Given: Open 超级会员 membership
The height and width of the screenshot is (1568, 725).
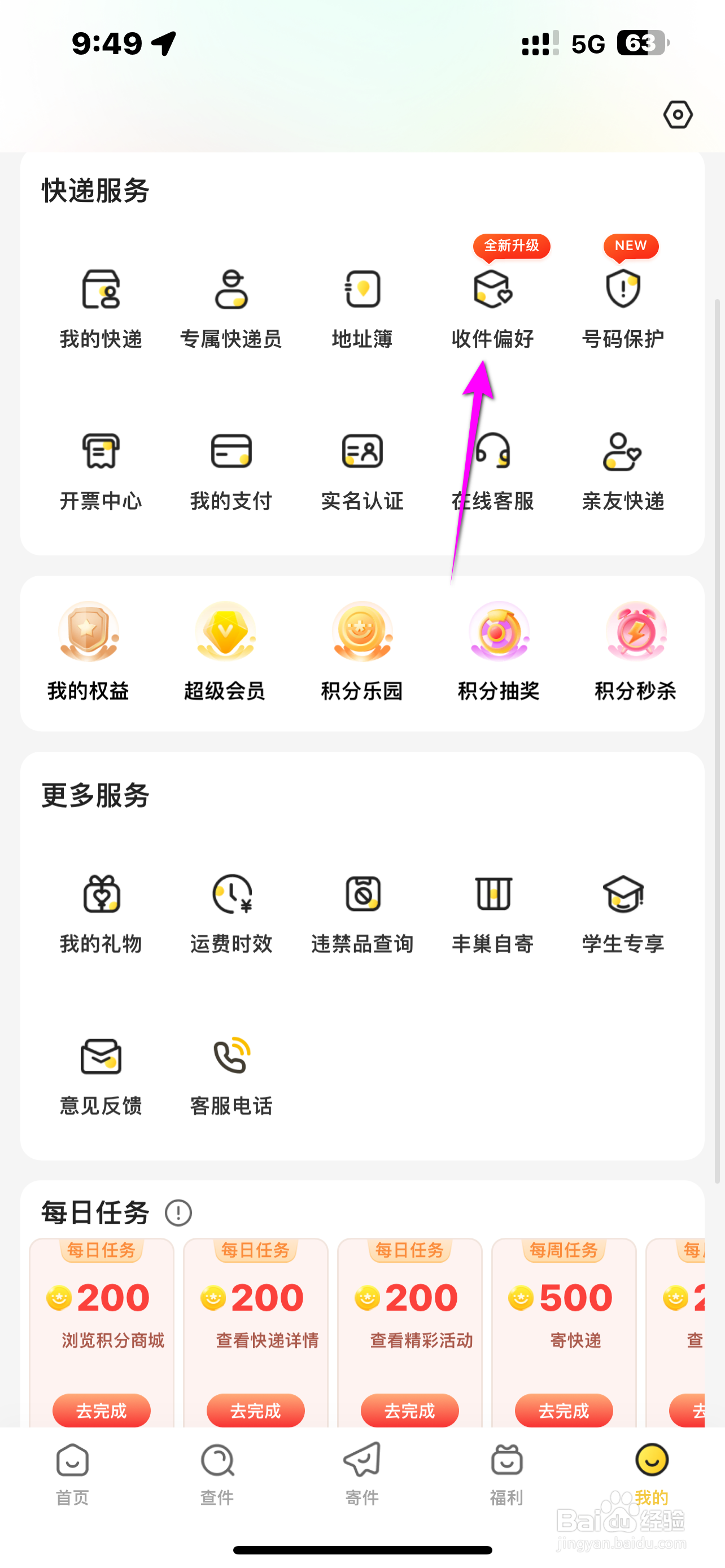Looking at the screenshot, I should click(225, 651).
